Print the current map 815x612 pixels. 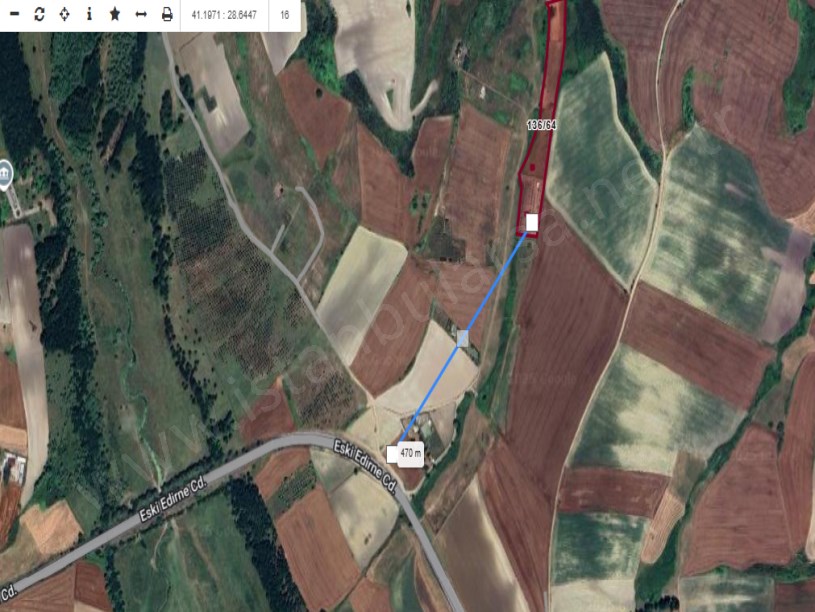point(167,15)
